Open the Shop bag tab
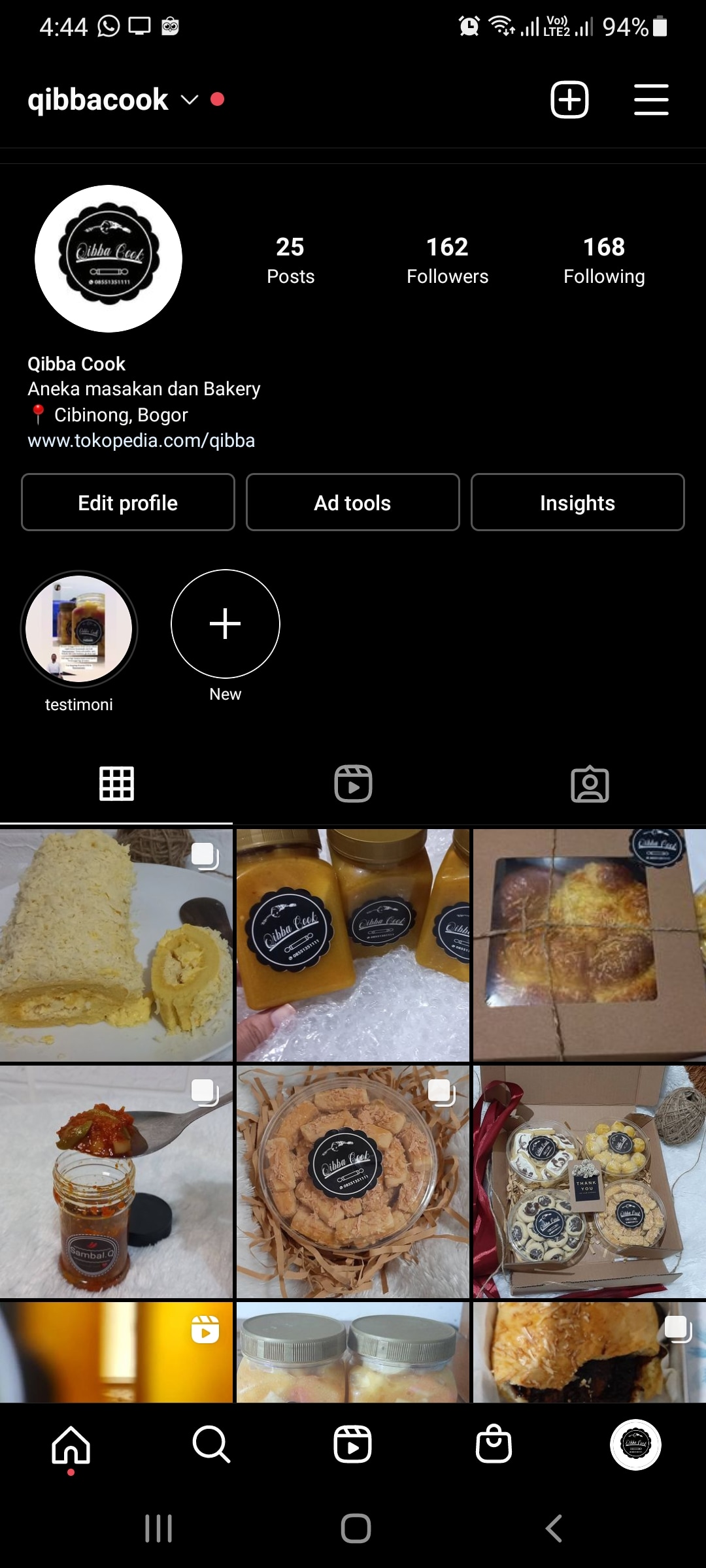This screenshot has width=706, height=1568. click(494, 1444)
